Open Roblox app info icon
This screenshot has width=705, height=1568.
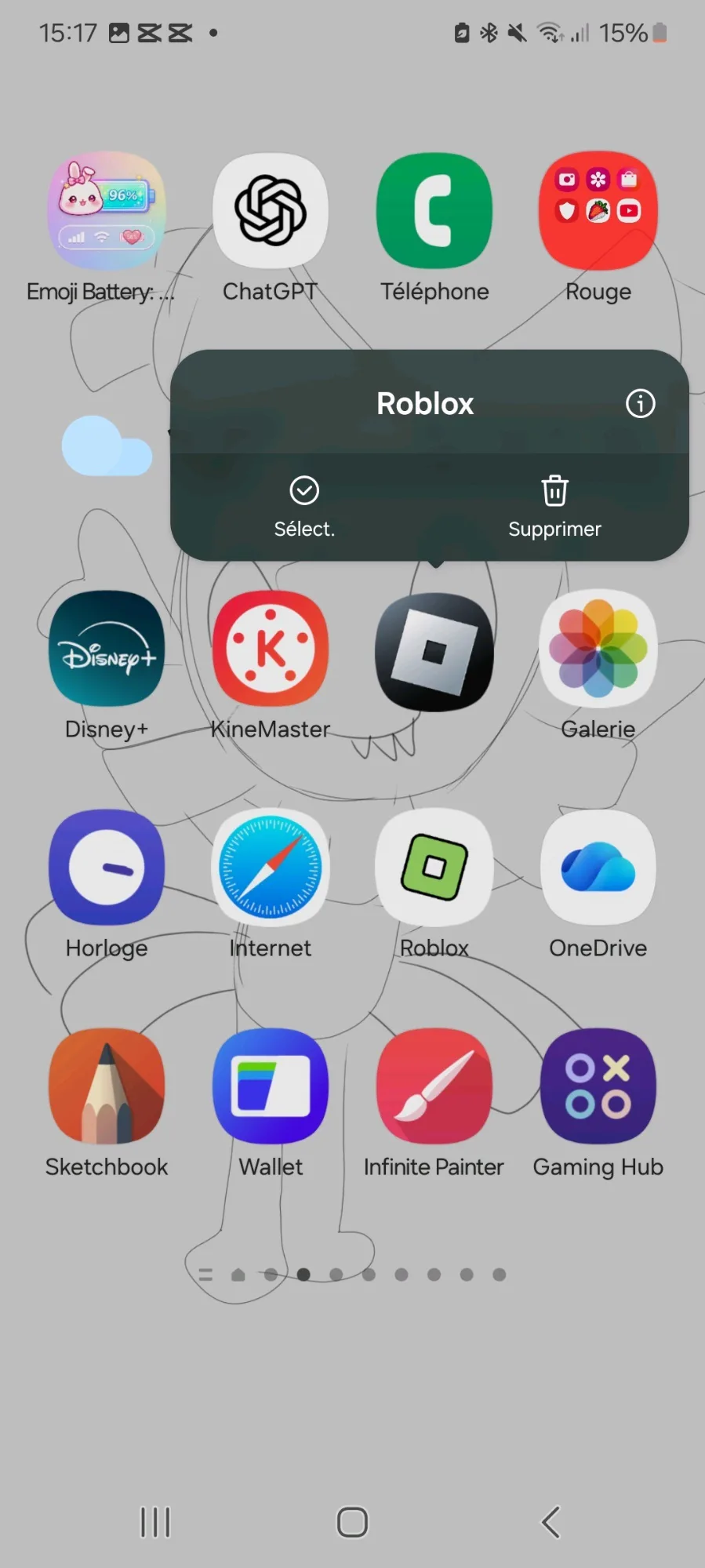640,404
